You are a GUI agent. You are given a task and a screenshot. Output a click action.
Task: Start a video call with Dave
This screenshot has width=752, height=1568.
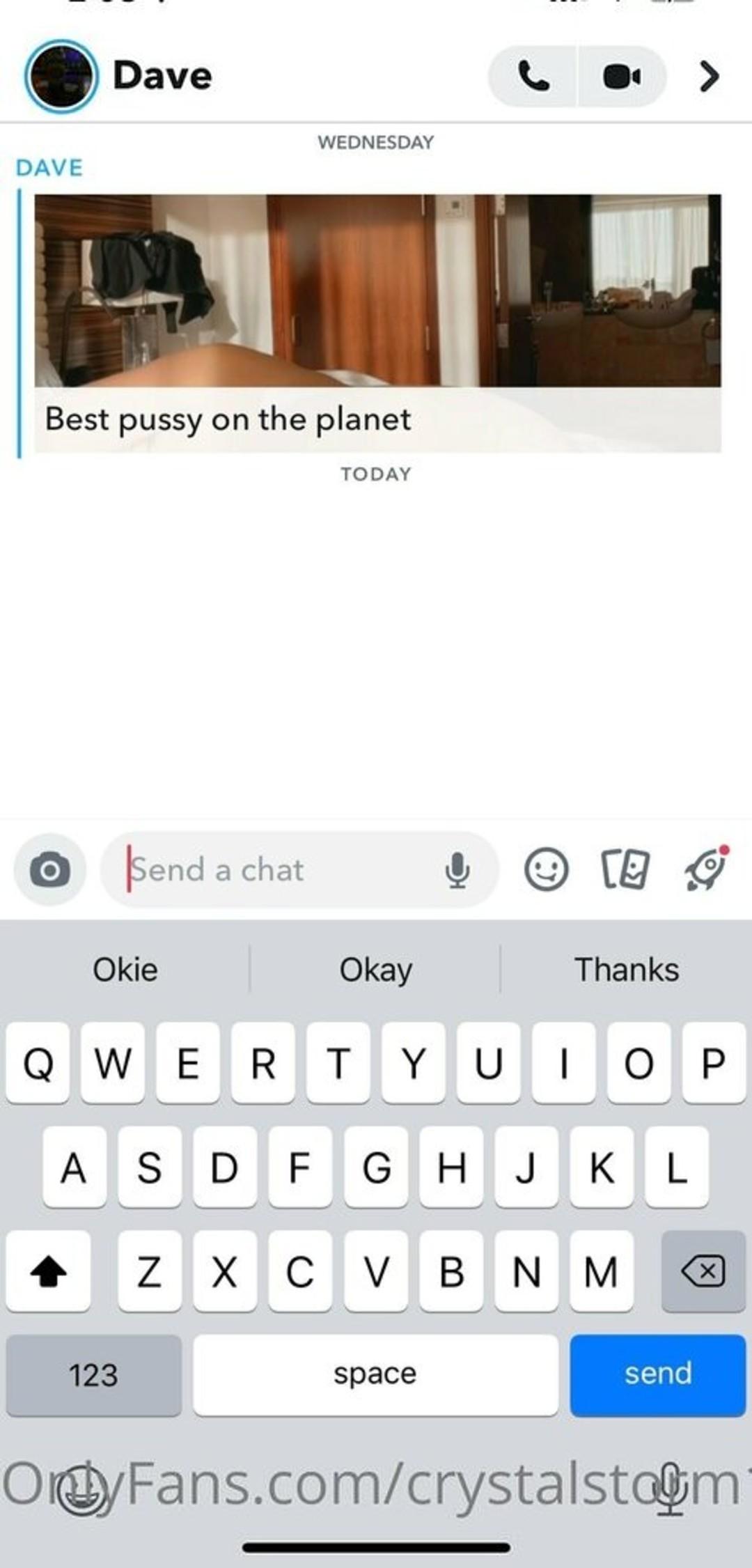(622, 77)
